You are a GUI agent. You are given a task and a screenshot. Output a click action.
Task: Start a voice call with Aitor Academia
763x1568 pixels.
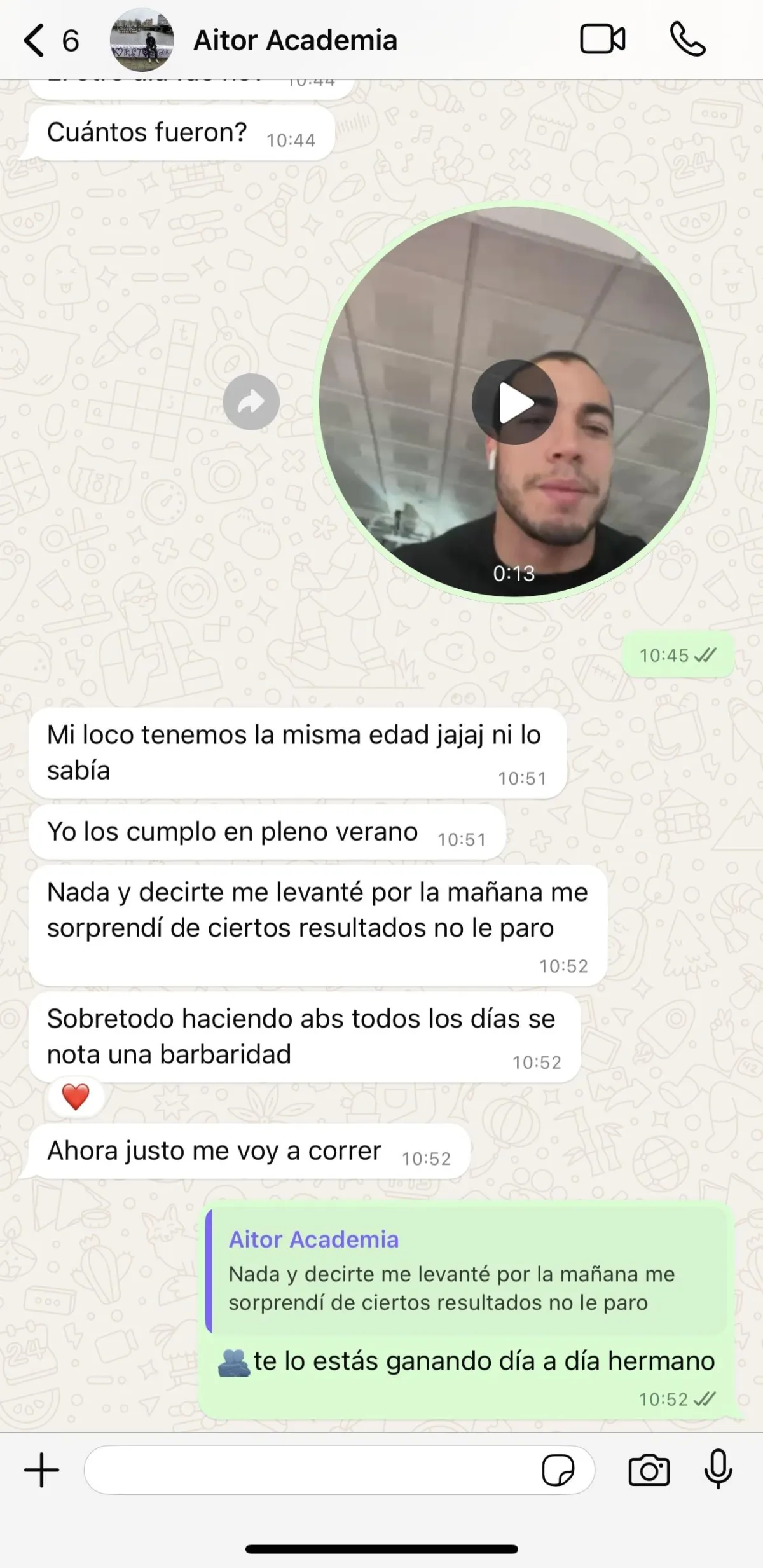pyautogui.click(x=687, y=40)
